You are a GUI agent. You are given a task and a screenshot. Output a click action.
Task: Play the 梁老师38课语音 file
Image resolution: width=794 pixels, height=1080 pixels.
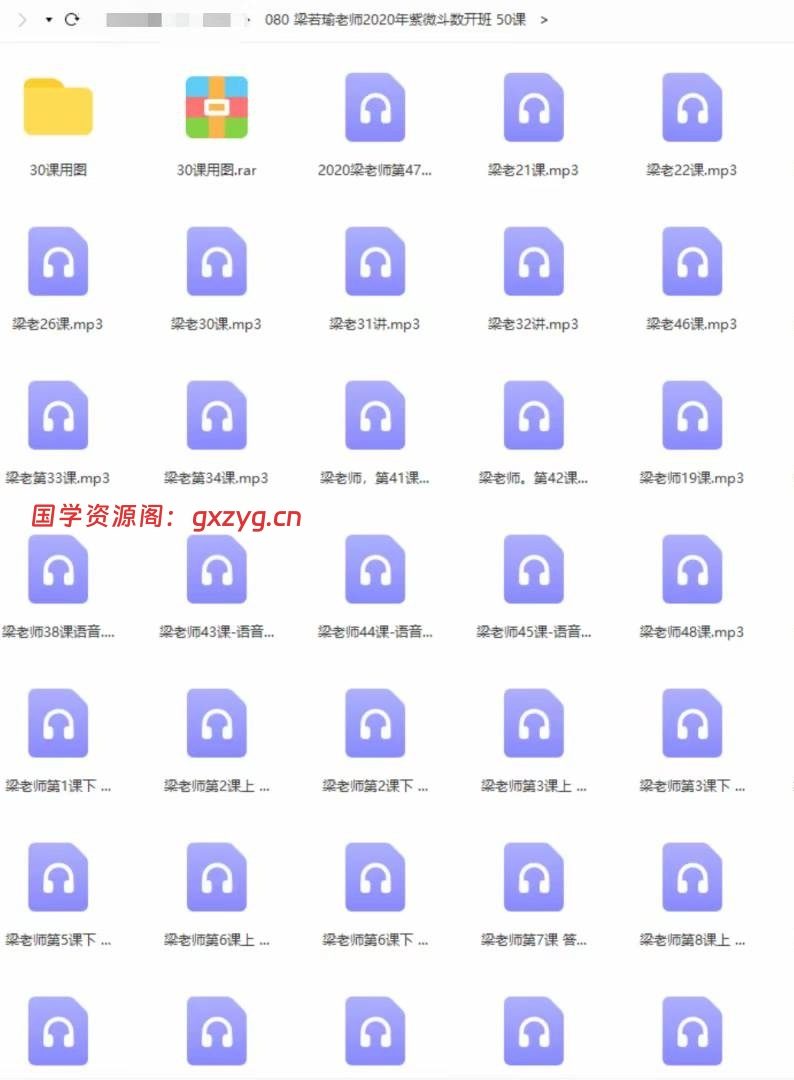(58, 570)
